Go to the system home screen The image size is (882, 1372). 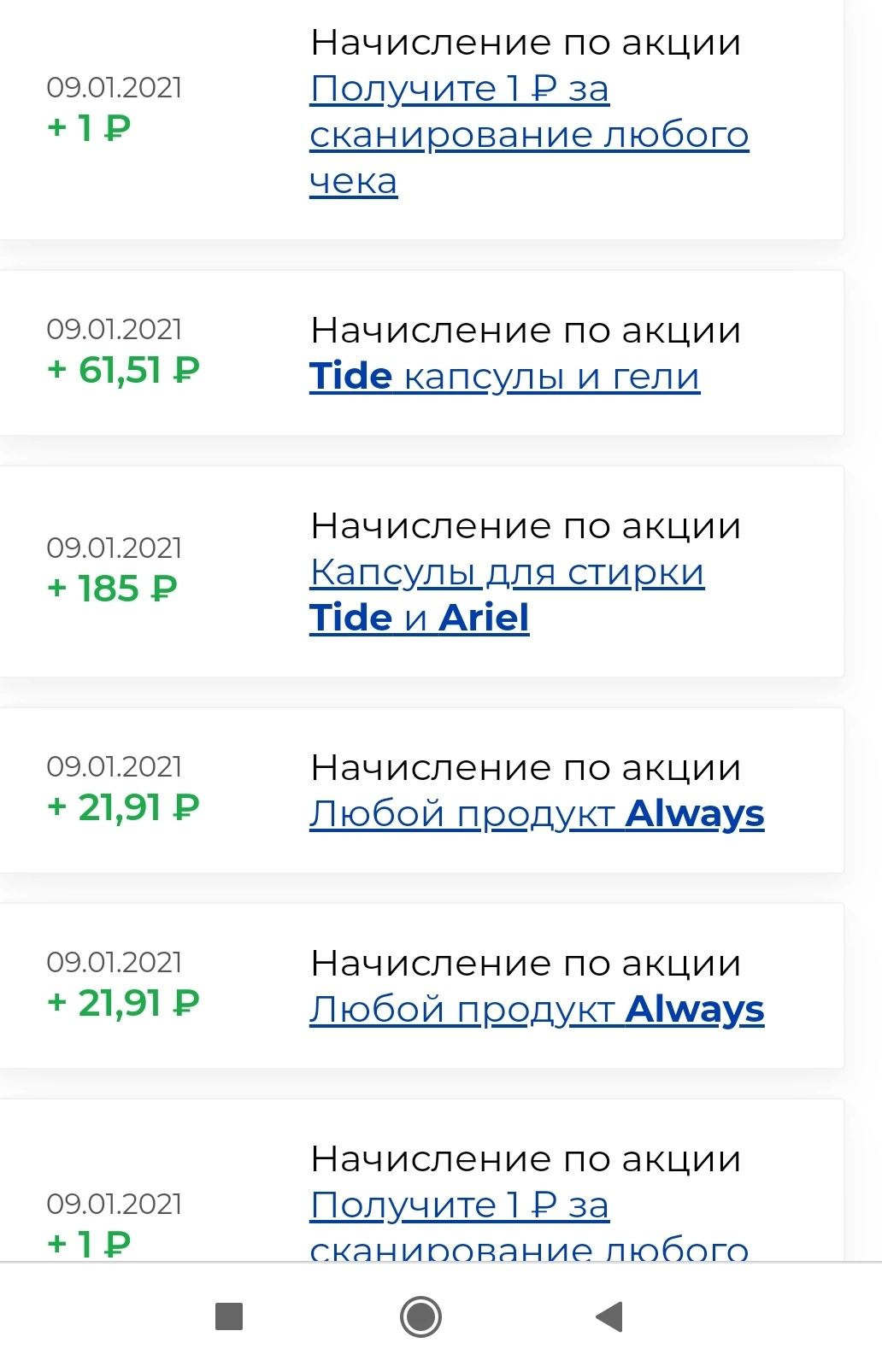point(420,1316)
